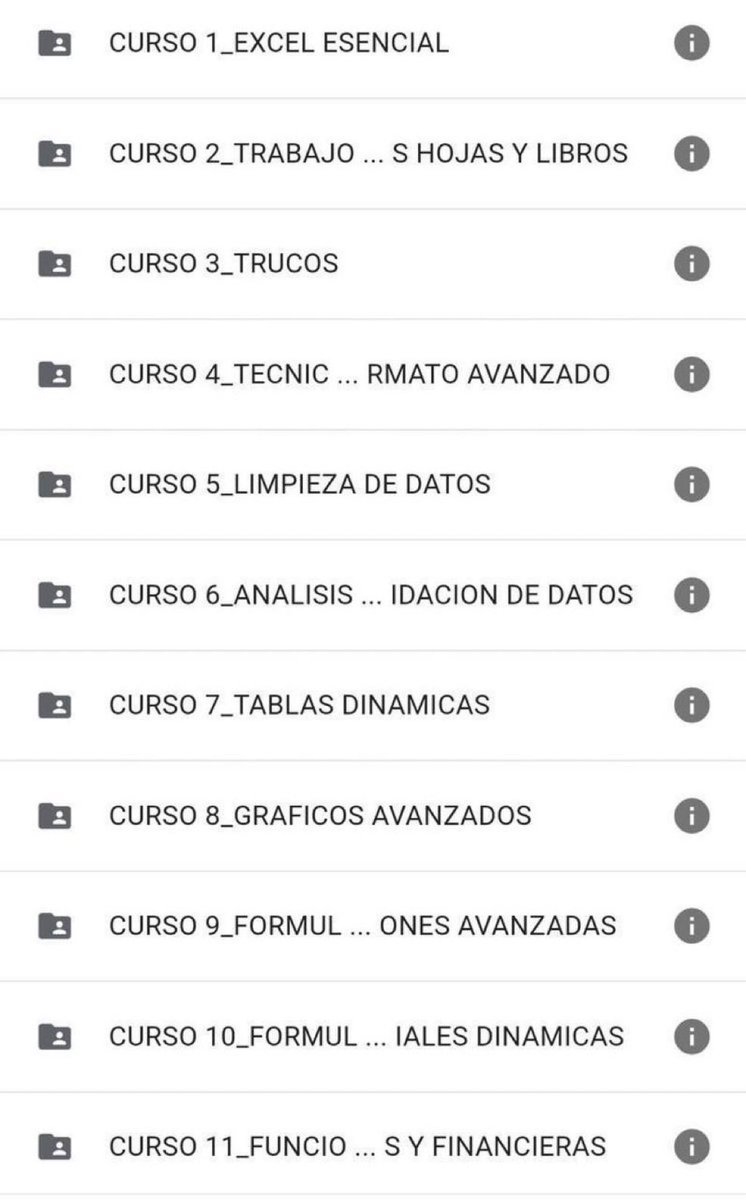This screenshot has width=746, height=1200.
Task: Open the CURSO 7_TABLAS DINAMICAS folder
Action: [373, 706]
